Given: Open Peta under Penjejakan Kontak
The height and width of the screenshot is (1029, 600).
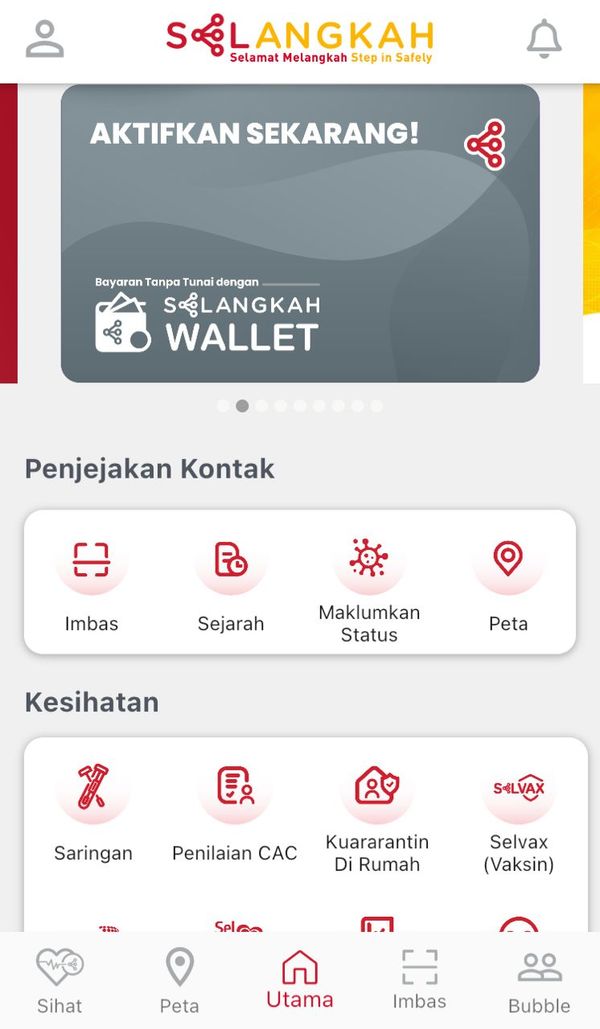Looking at the screenshot, I should (x=508, y=585).
